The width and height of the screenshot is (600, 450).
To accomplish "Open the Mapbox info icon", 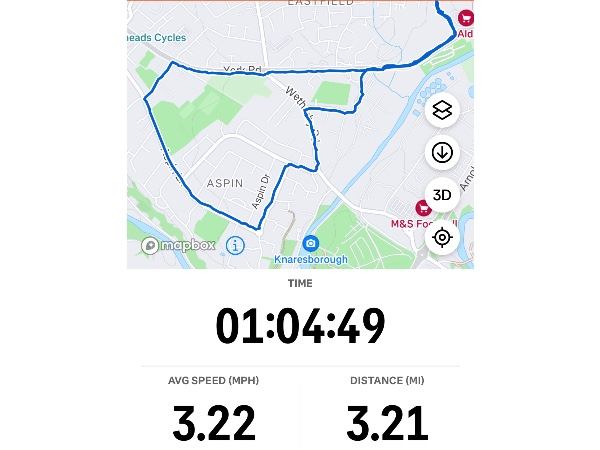I will click(x=235, y=244).
